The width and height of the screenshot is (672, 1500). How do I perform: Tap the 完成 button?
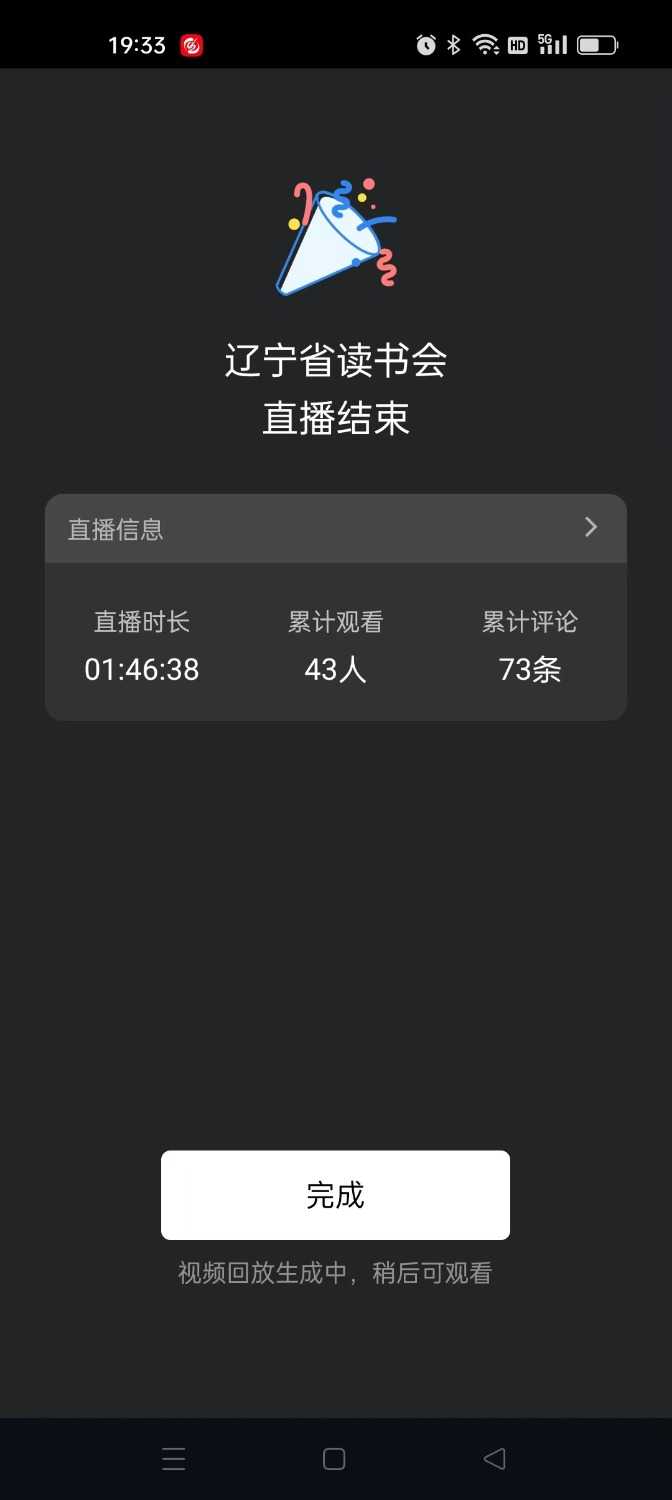point(335,1195)
